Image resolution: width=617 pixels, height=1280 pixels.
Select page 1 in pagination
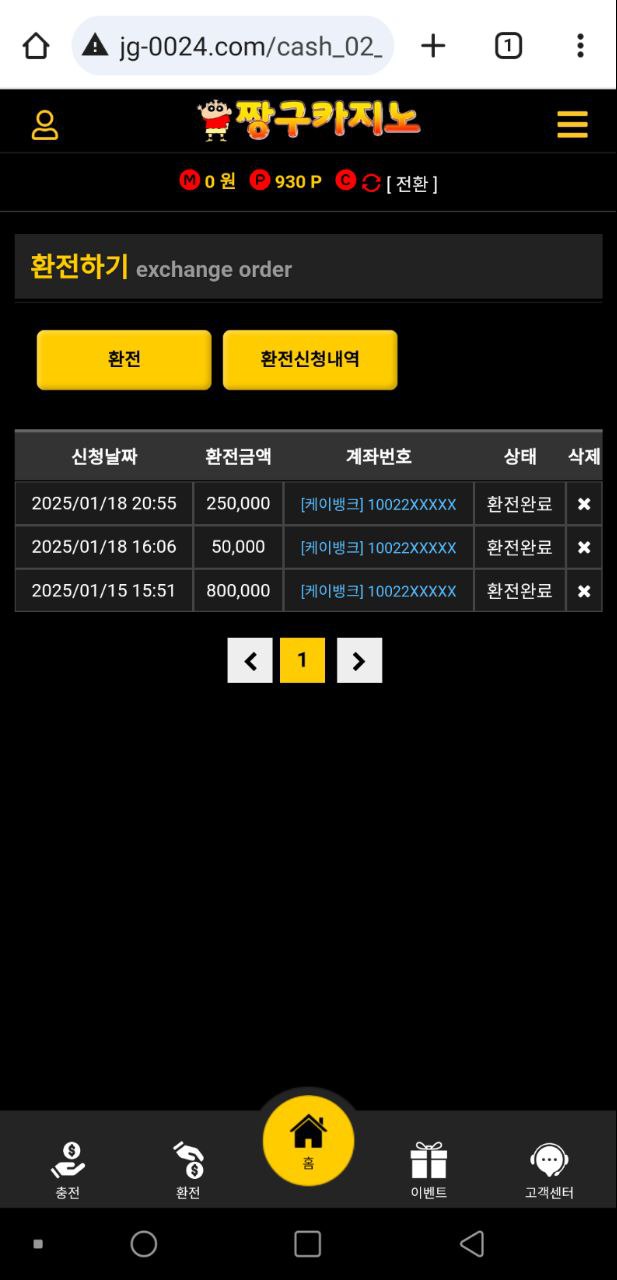pos(302,661)
